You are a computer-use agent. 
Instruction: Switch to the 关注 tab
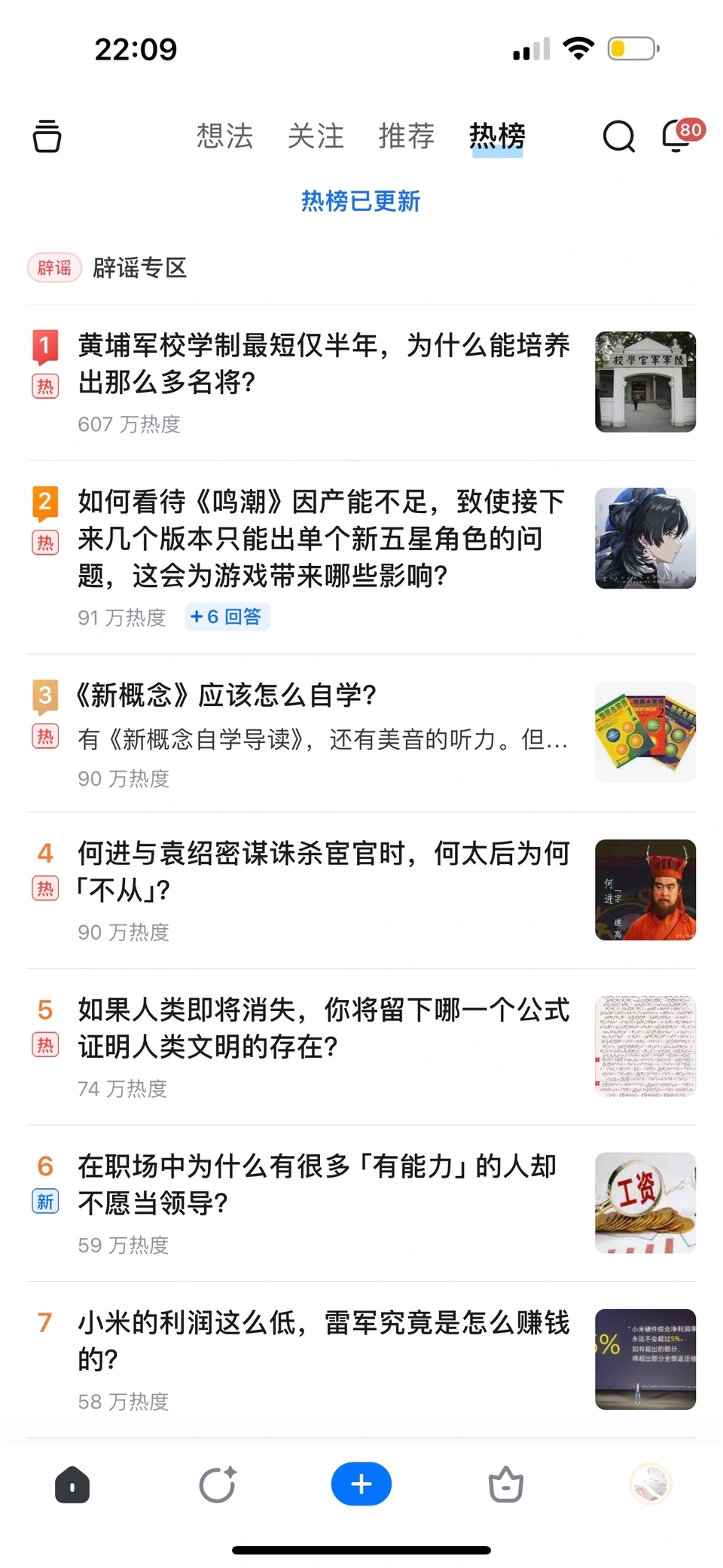point(316,136)
